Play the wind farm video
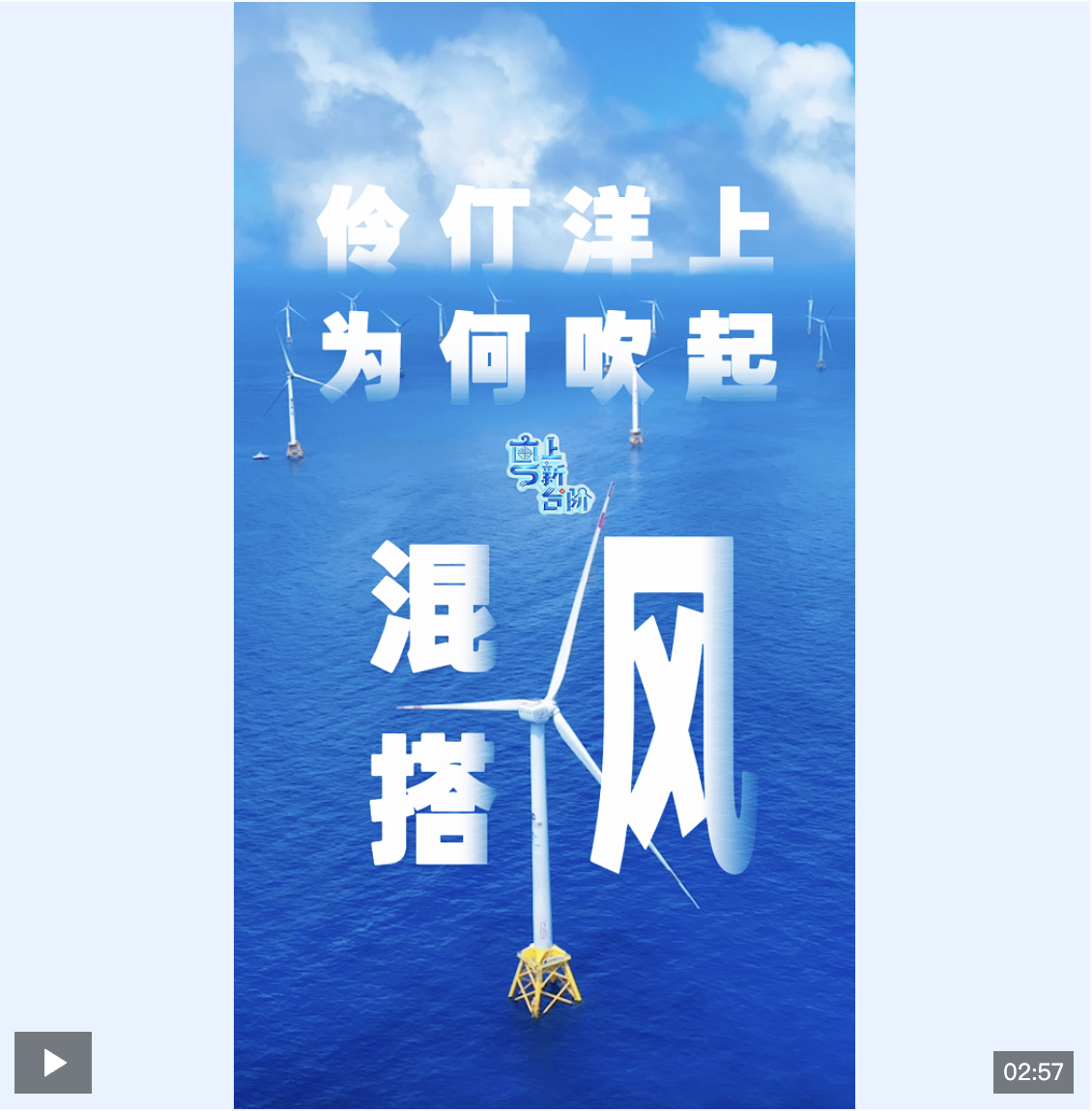Viewport: 1092px width, 1111px height. point(53,1063)
